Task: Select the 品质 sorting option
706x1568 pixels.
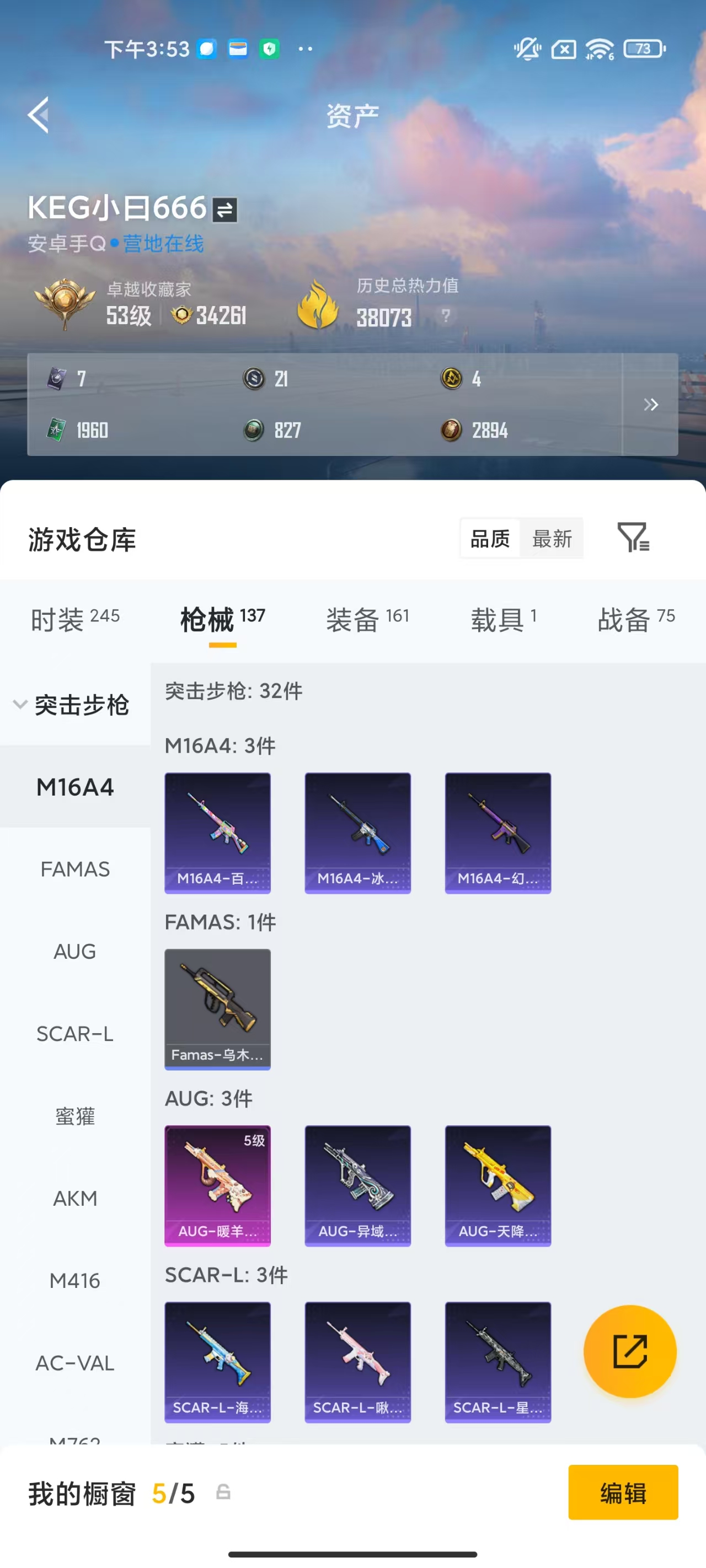Action: pos(490,538)
